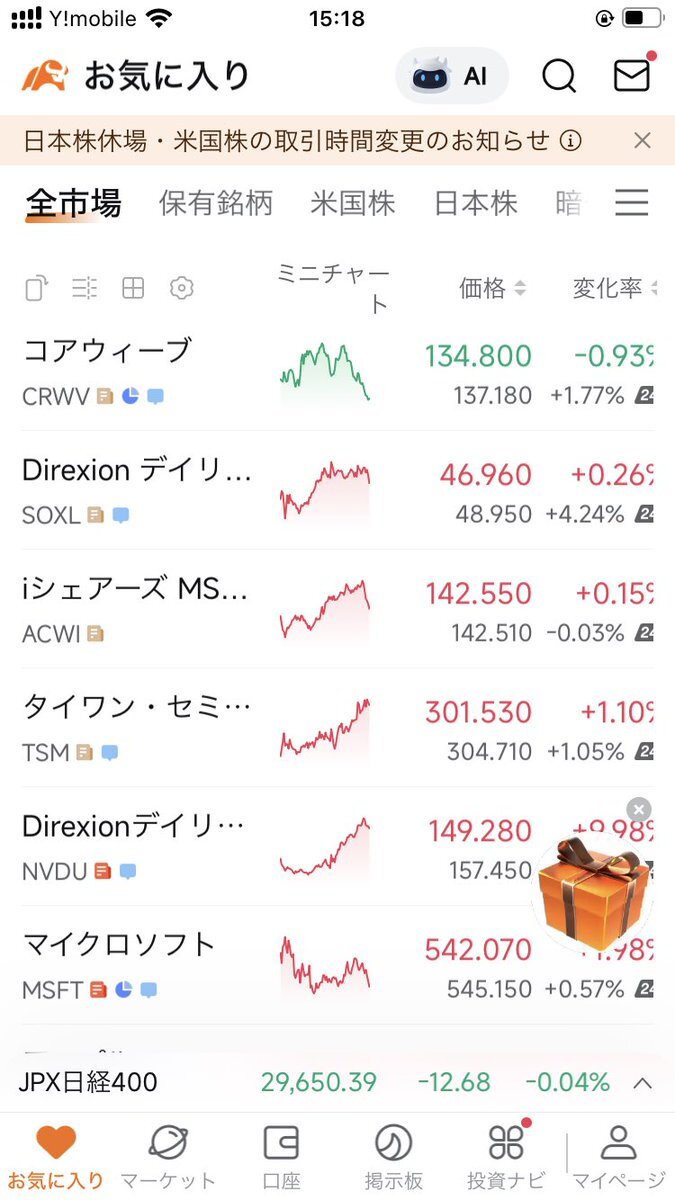Switch to the 掲示板 tab
This screenshot has height=1200, width=675.
[393, 1156]
